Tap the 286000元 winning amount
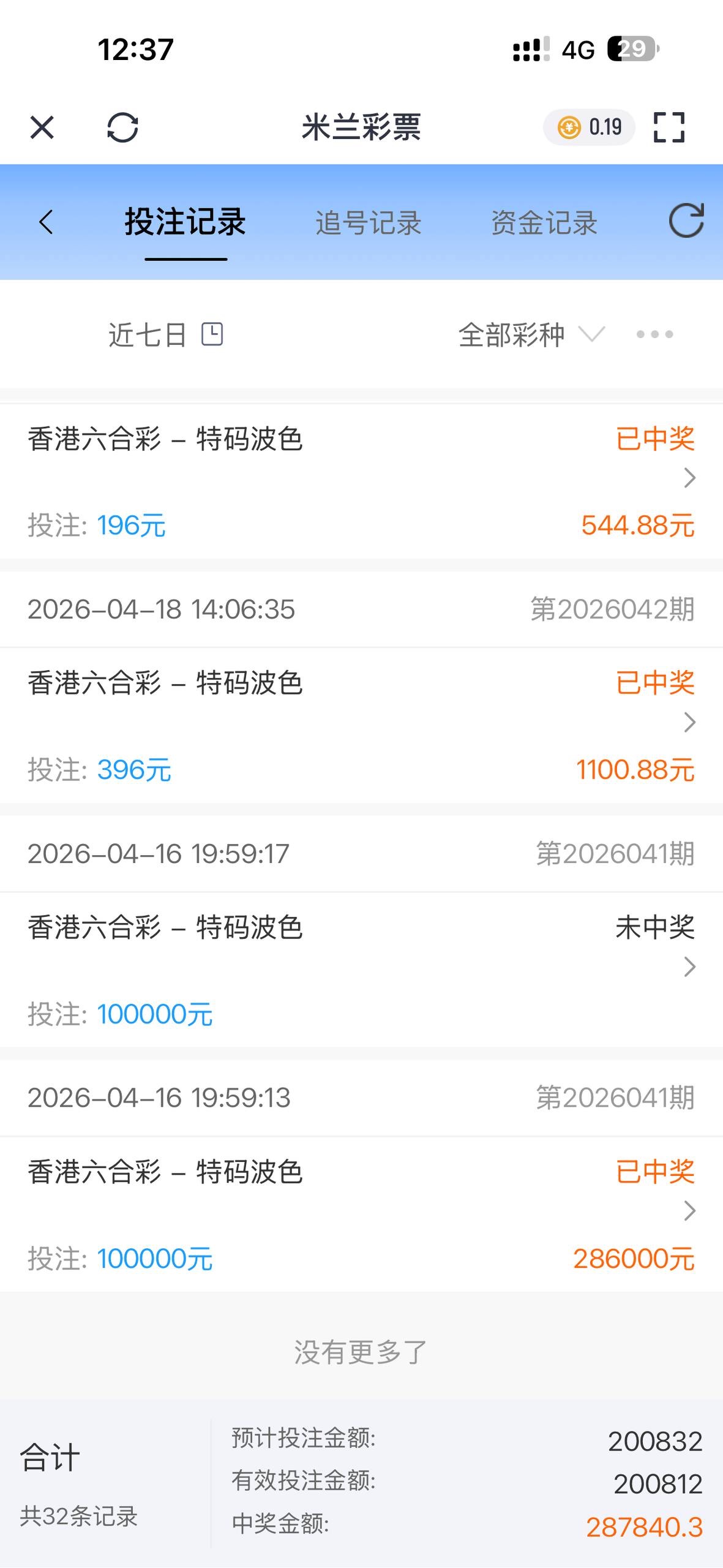The height and width of the screenshot is (1568, 723). pyautogui.click(x=634, y=1259)
